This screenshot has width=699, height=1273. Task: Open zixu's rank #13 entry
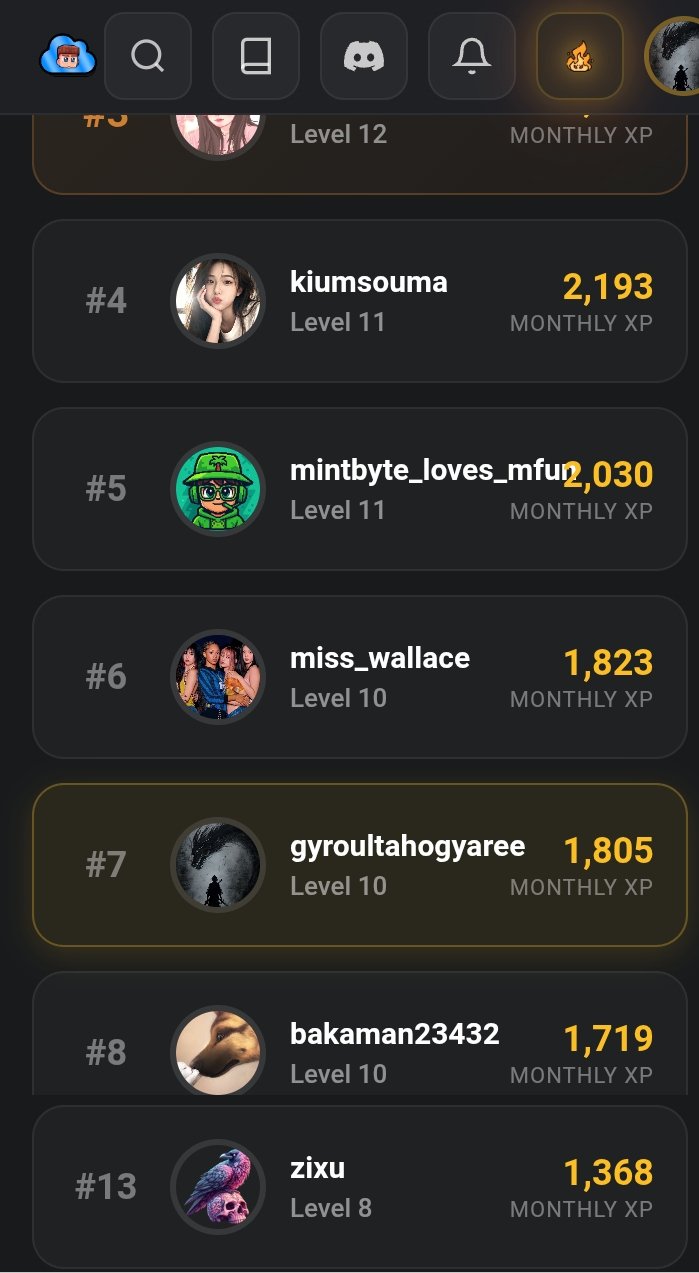click(x=360, y=1187)
